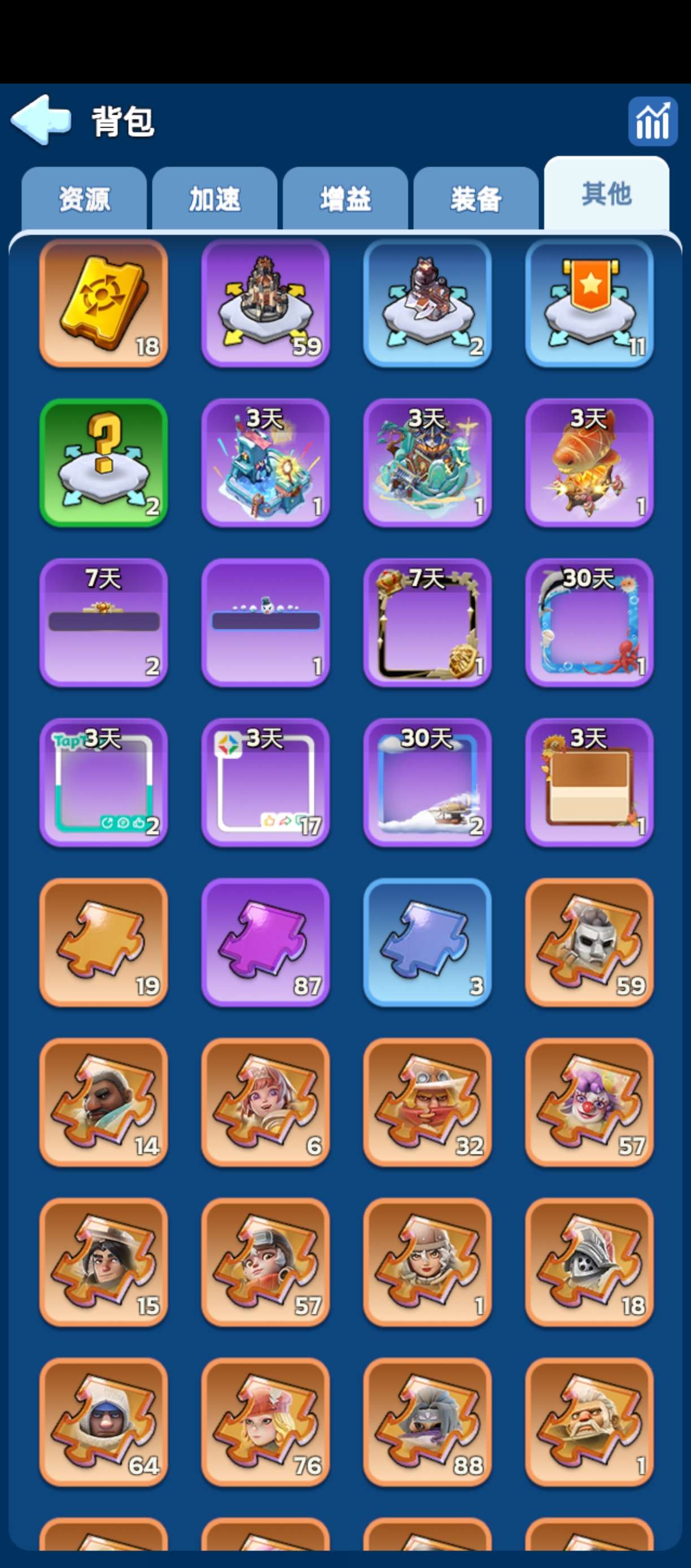Select the purple puzzle piece with 87
691x1568 pixels.
pos(265,942)
